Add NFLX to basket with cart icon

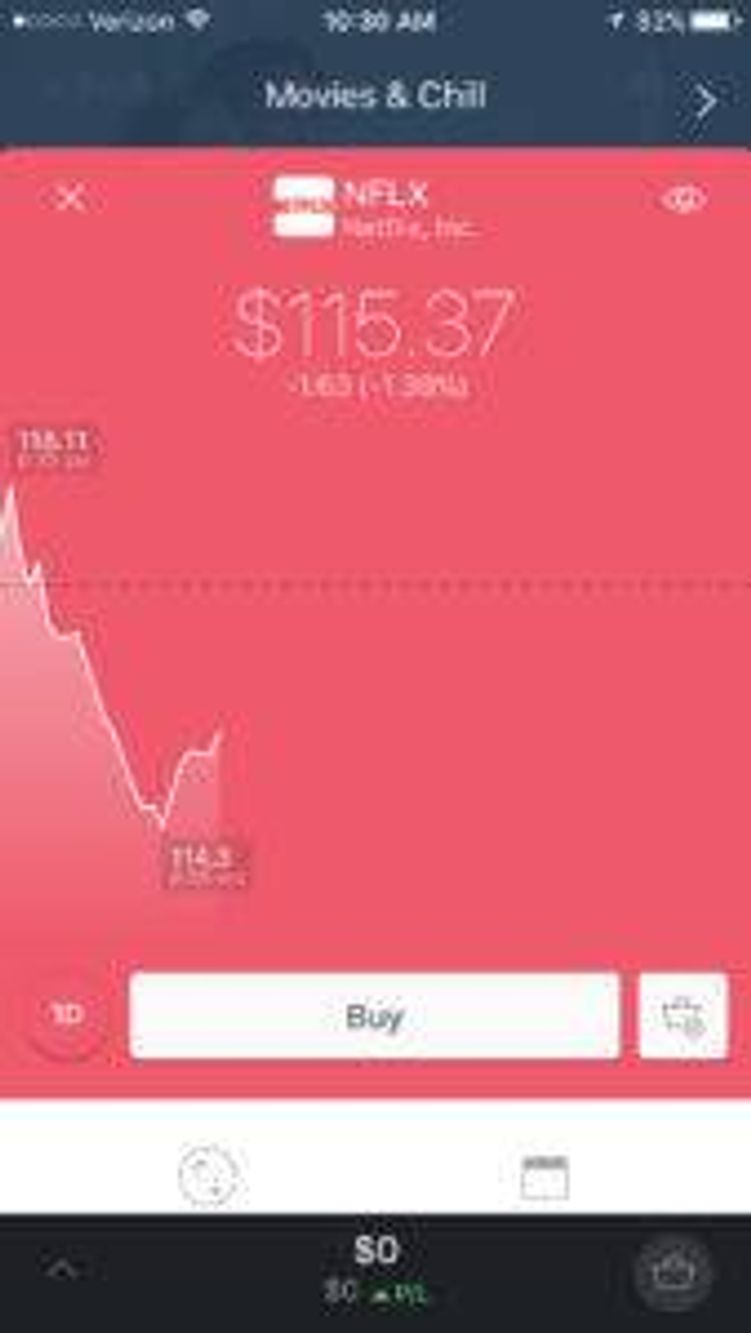(684, 1016)
